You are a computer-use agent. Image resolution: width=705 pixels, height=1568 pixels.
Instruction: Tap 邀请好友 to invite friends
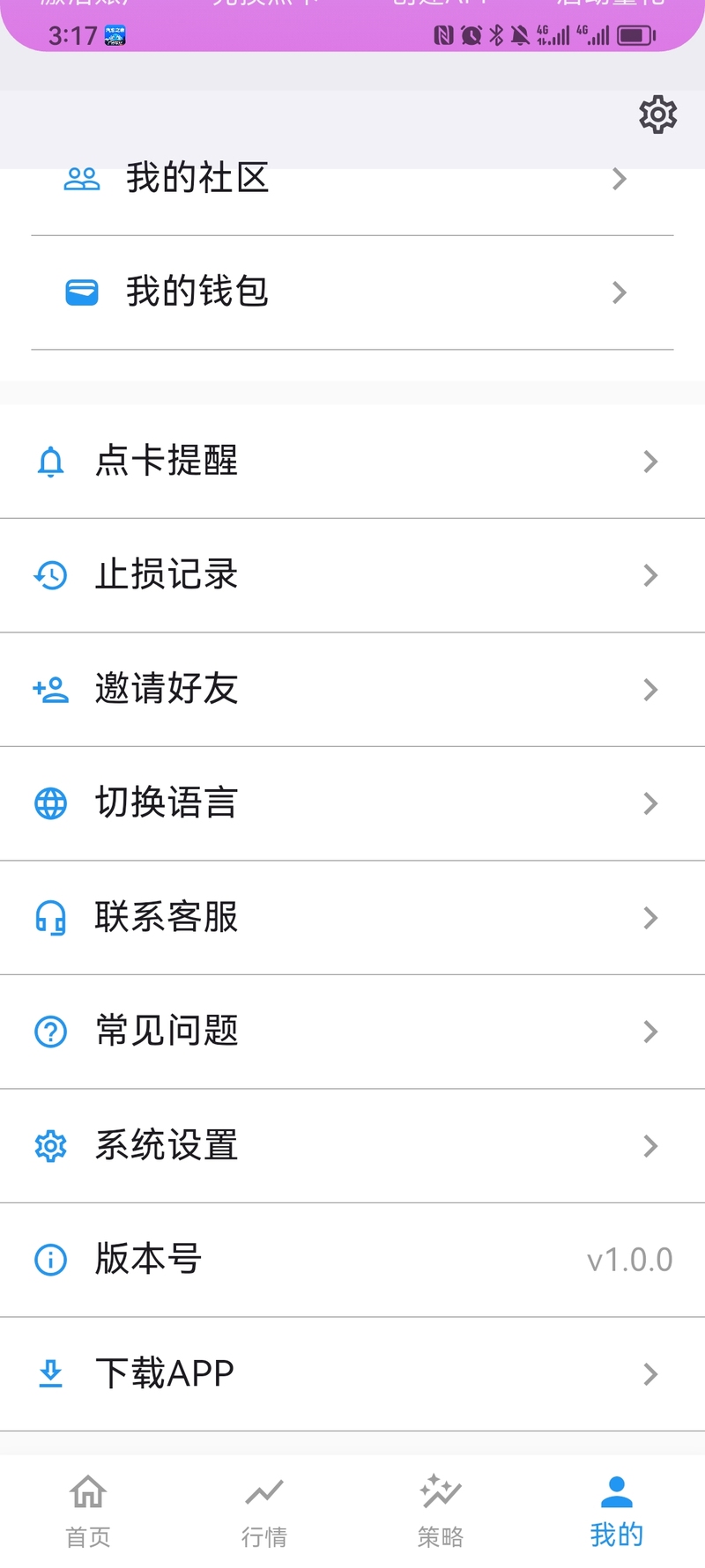[x=352, y=690]
